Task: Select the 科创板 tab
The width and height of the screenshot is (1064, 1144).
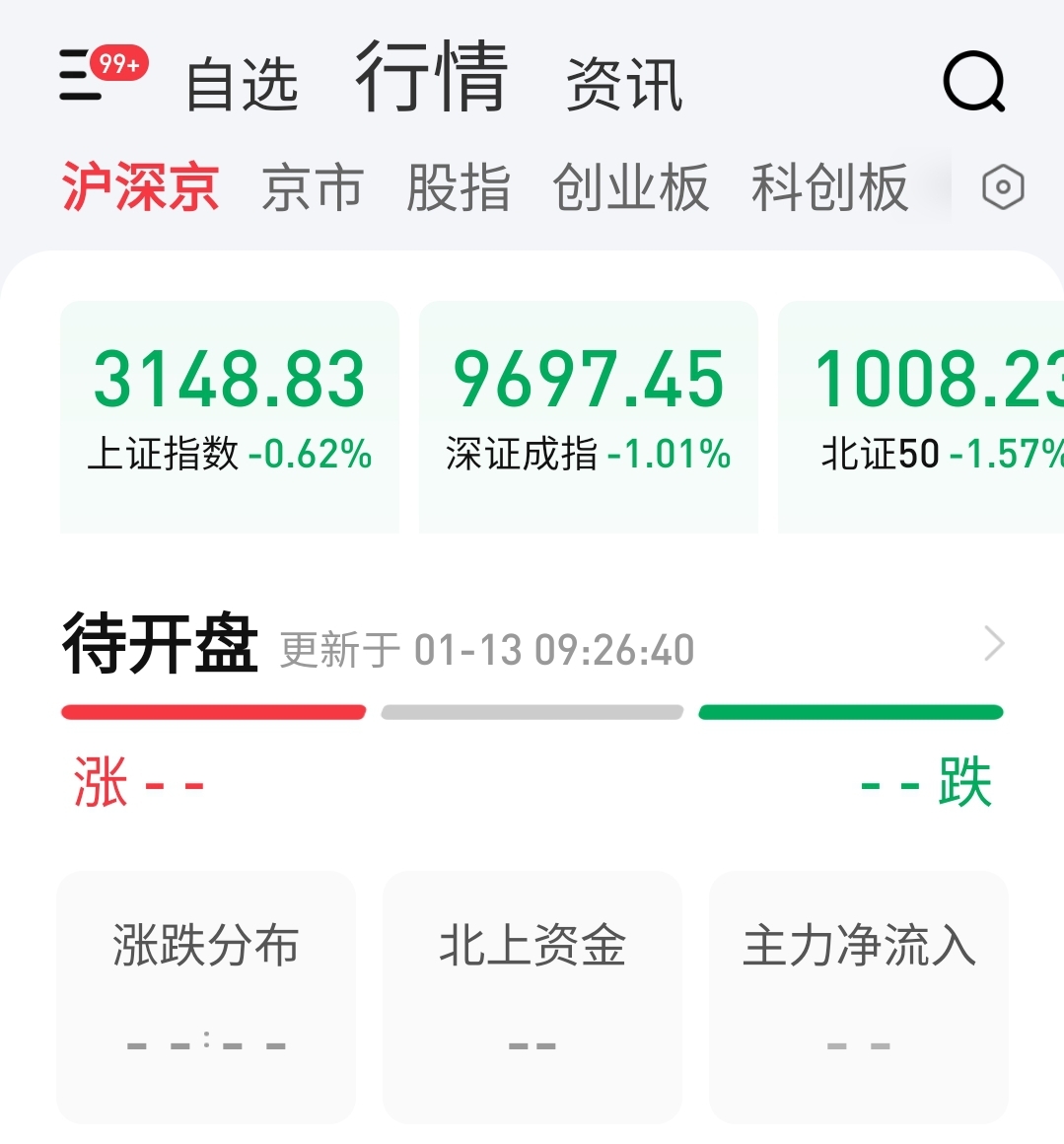Action: 828,187
